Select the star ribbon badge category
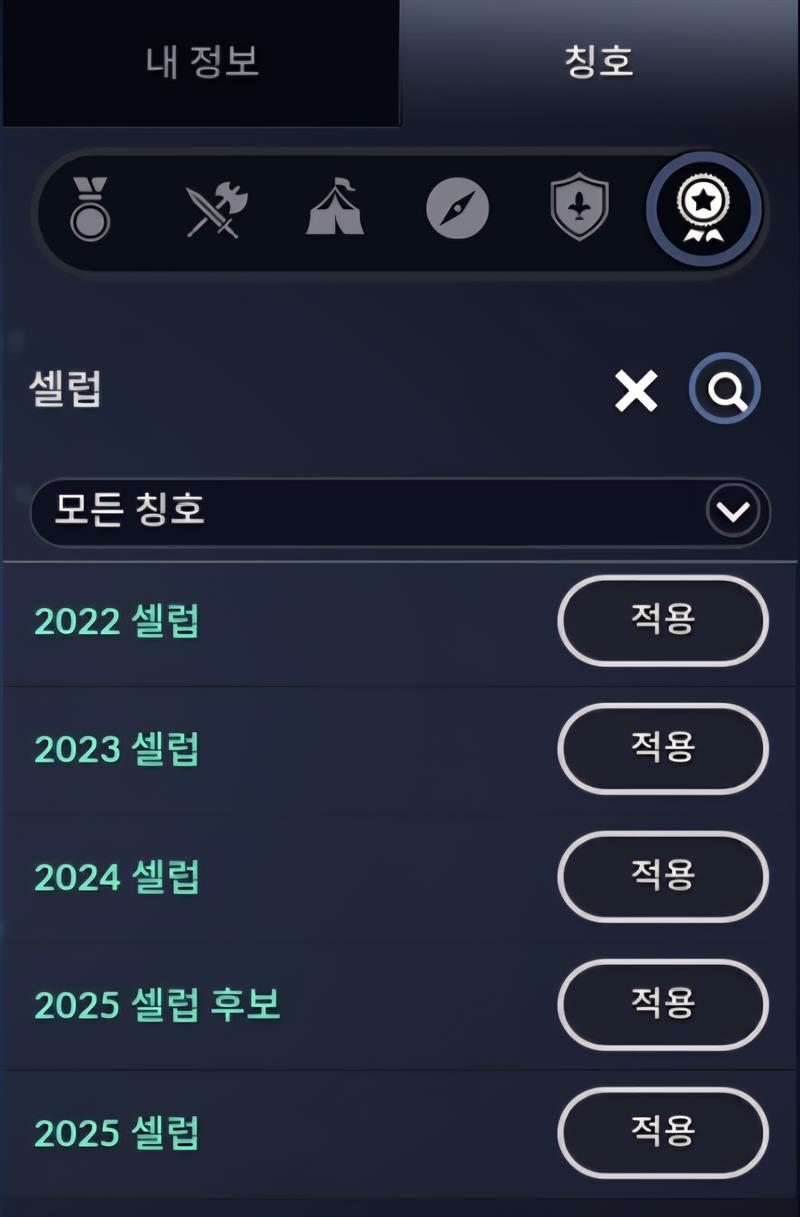The height and width of the screenshot is (1217, 800). (x=704, y=210)
